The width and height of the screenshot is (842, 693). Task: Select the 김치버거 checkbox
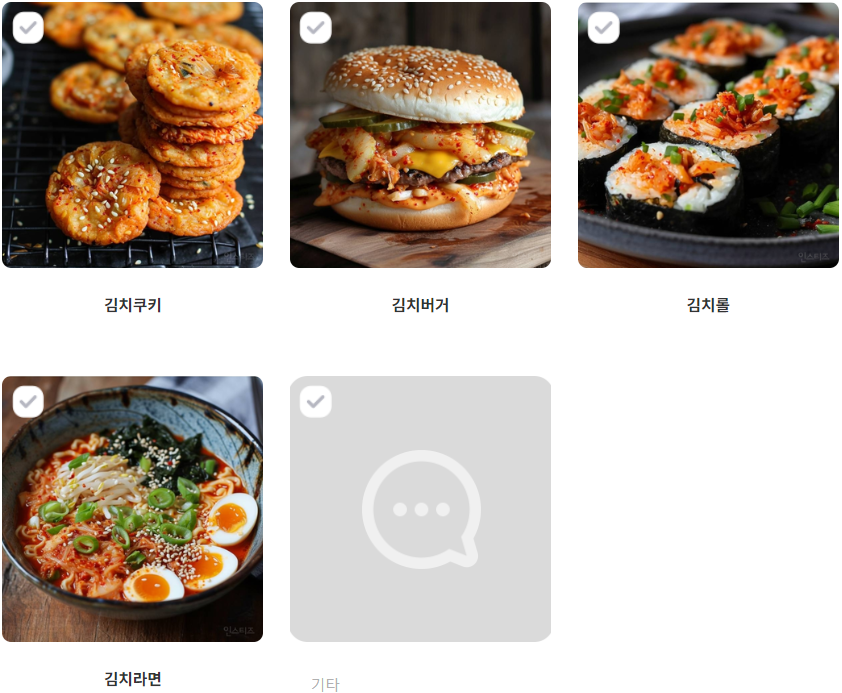(316, 27)
